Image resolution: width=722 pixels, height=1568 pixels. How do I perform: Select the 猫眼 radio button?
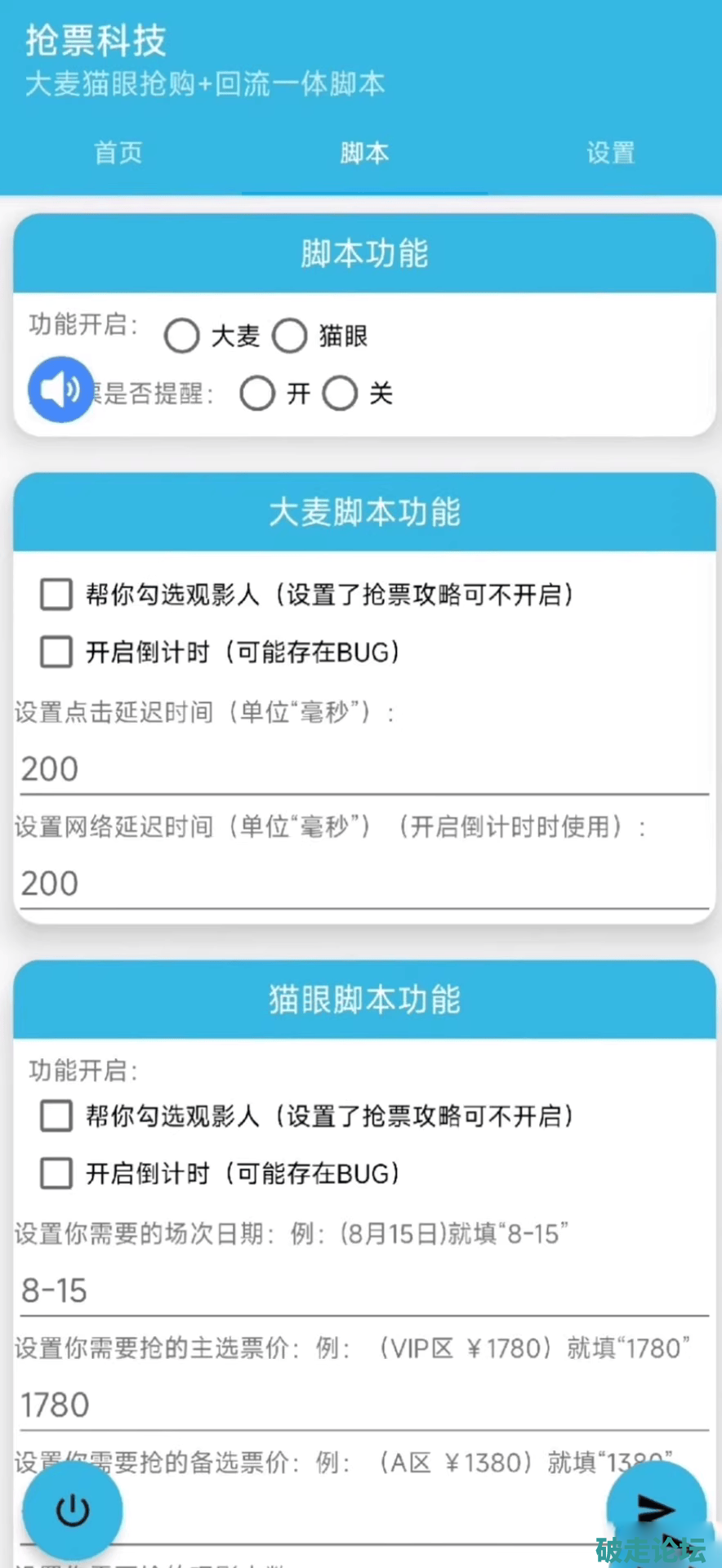[x=289, y=336]
